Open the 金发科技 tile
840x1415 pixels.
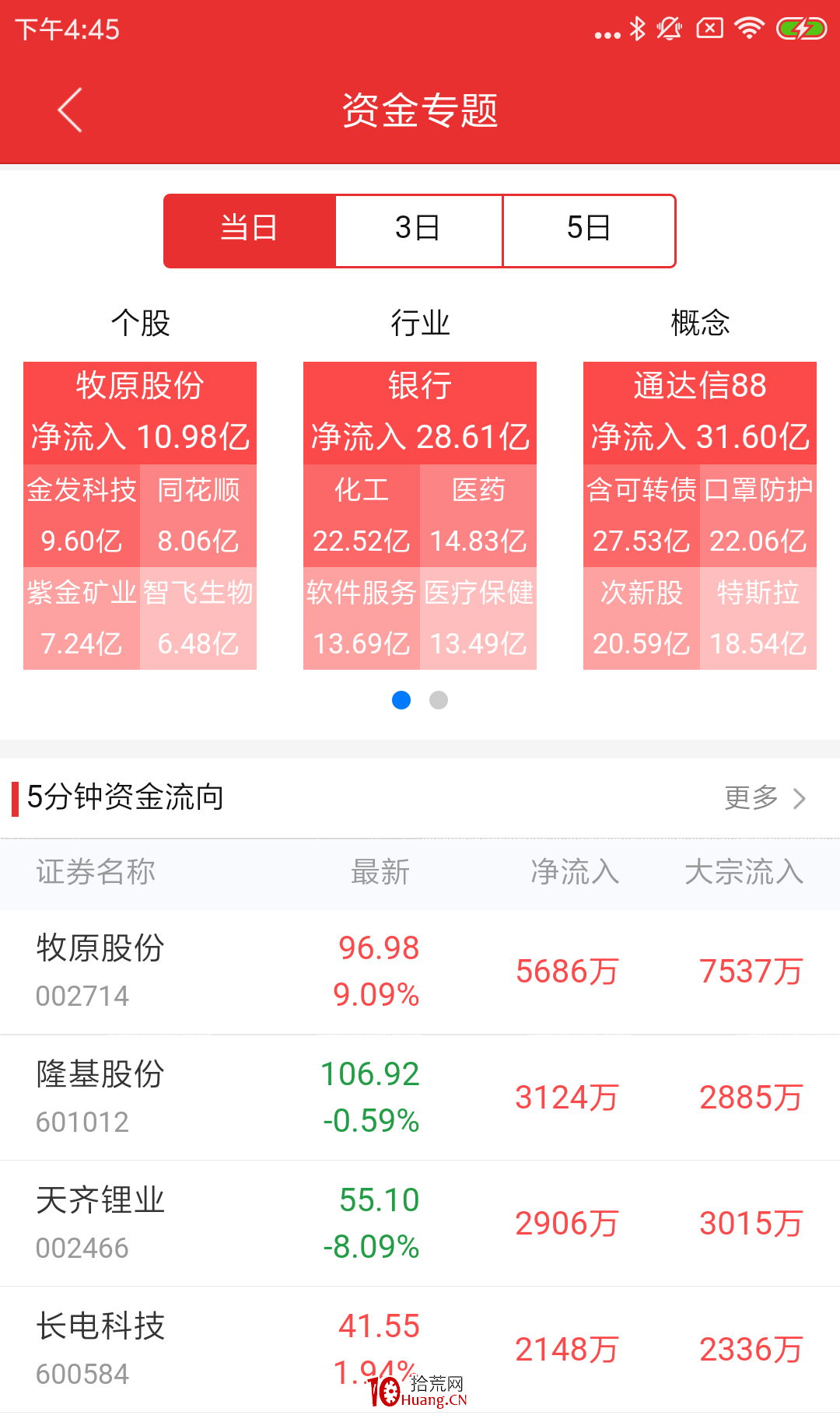82,516
